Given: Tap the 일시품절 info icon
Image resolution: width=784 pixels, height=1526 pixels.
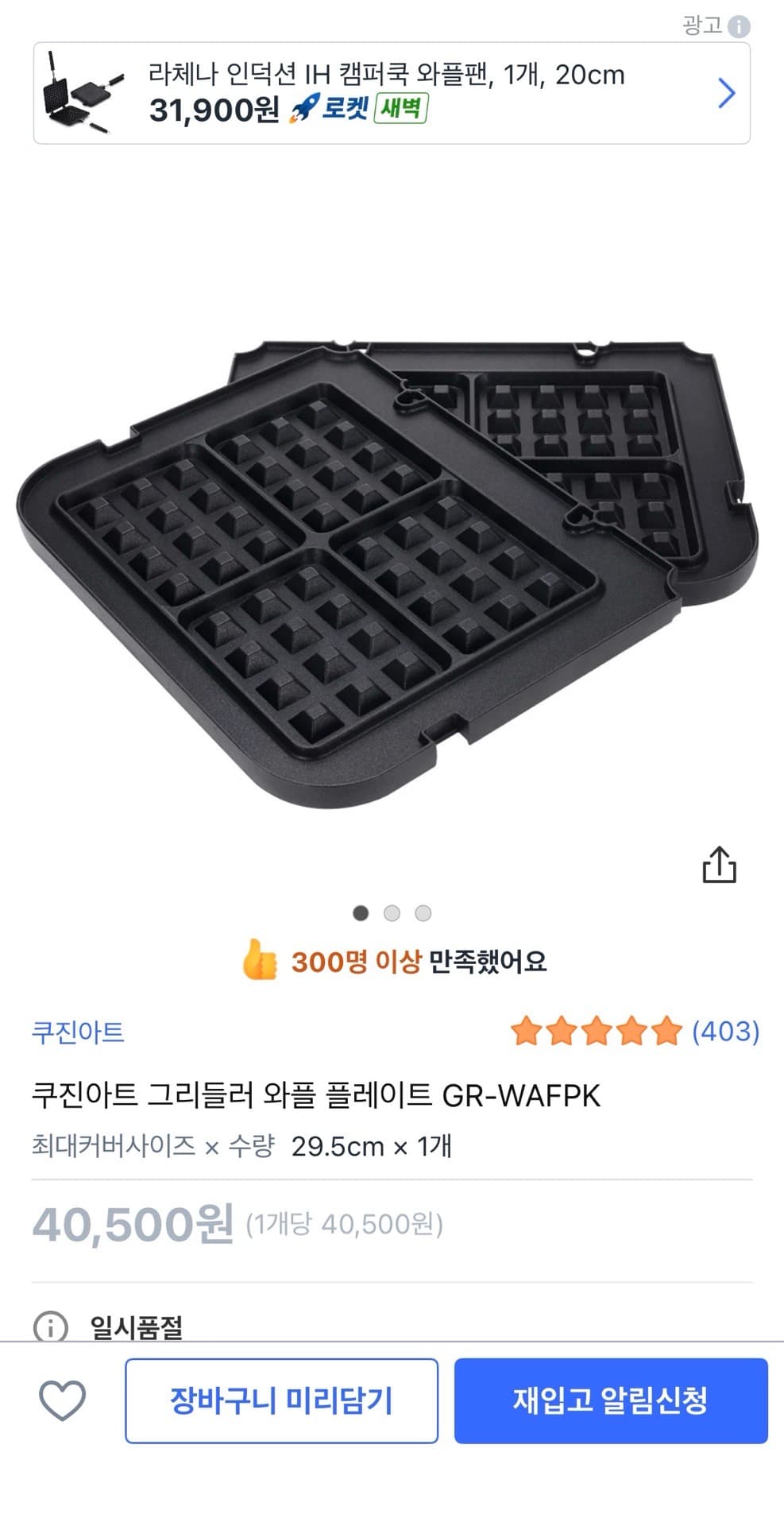Looking at the screenshot, I should coord(49,1326).
